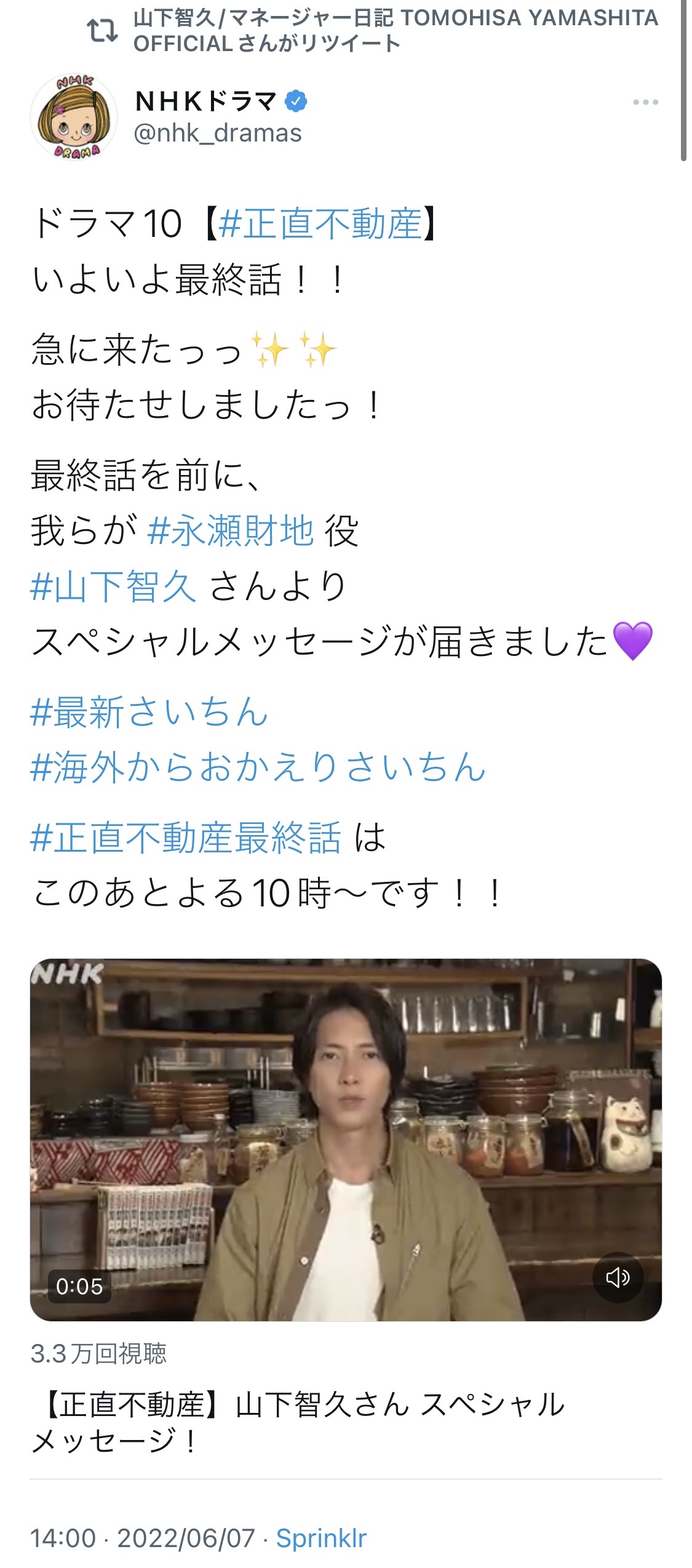692x1568 pixels.
Task: Open the #海外からおかえりさいちん hashtag
Action: point(258,767)
